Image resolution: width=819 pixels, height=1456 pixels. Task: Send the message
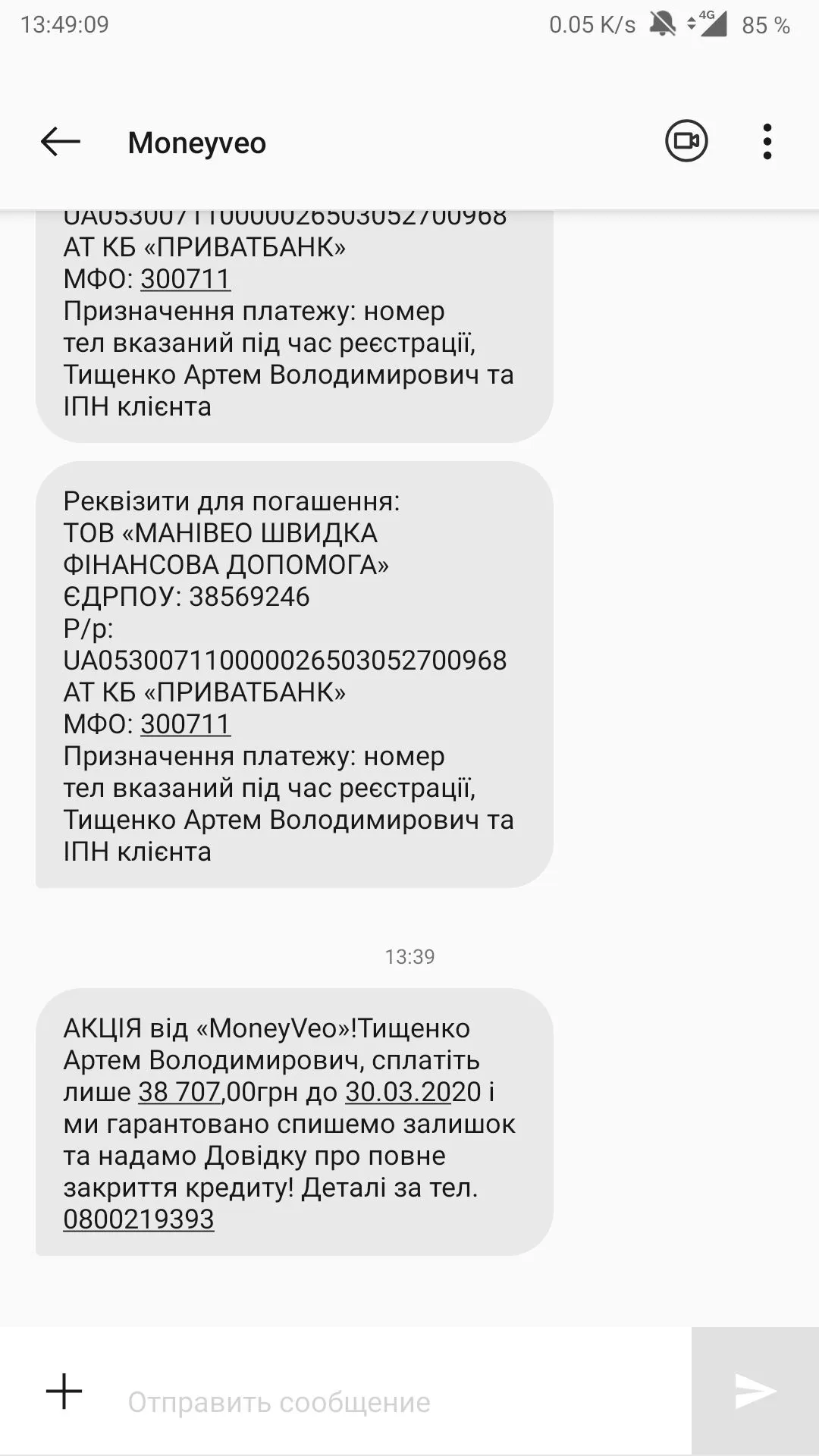tap(755, 1392)
